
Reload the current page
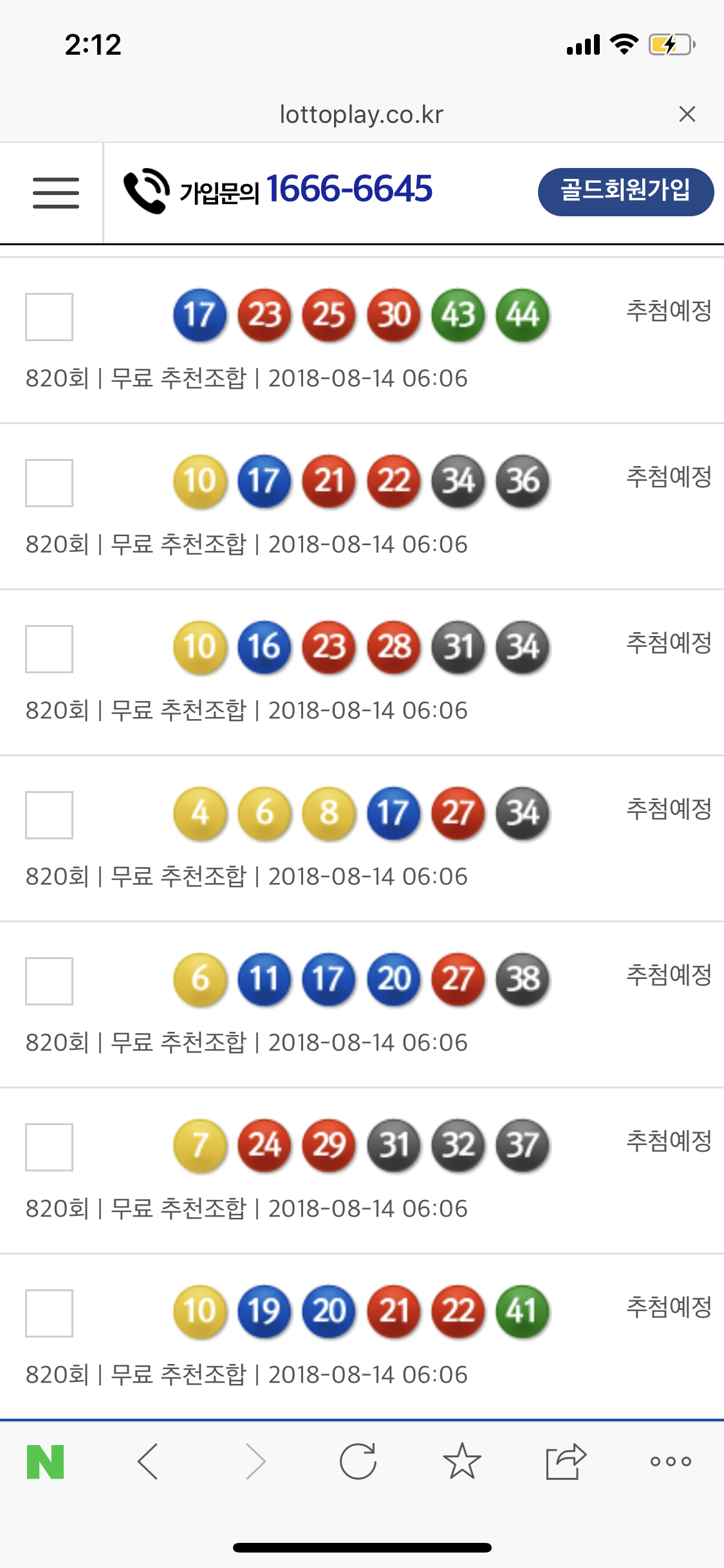(358, 1462)
